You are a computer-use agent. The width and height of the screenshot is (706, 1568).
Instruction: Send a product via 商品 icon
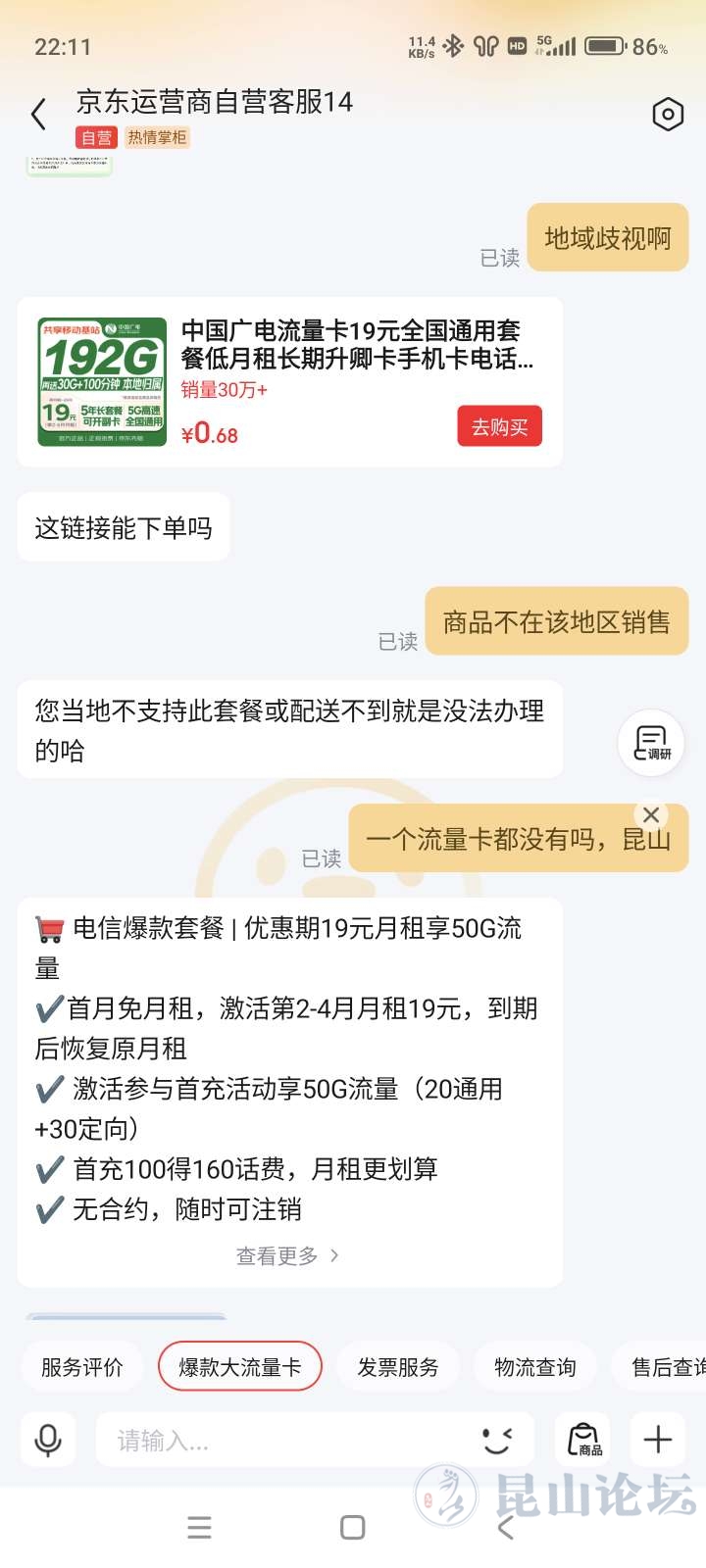(583, 1440)
